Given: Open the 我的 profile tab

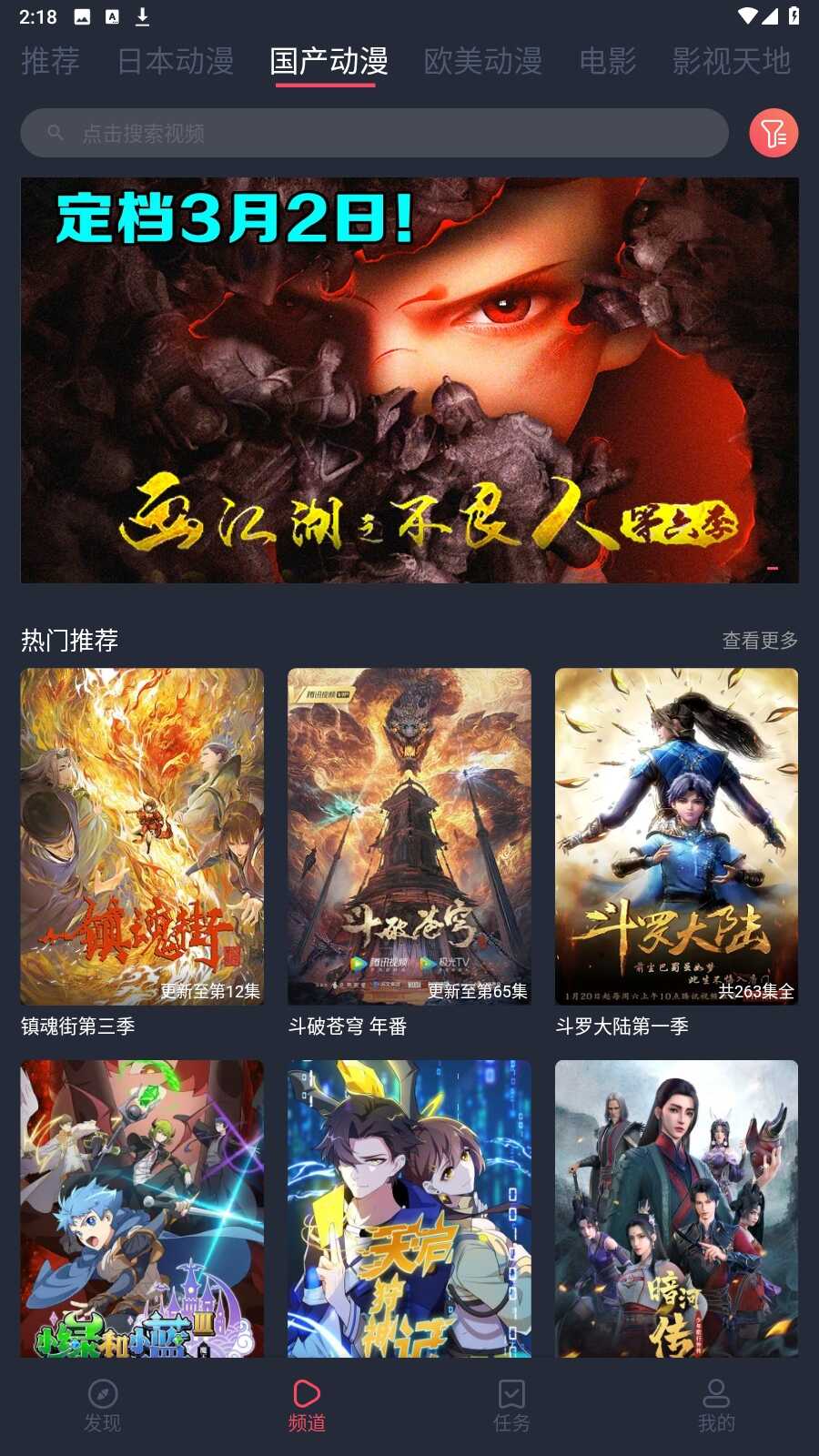Looking at the screenshot, I should (x=716, y=1406).
